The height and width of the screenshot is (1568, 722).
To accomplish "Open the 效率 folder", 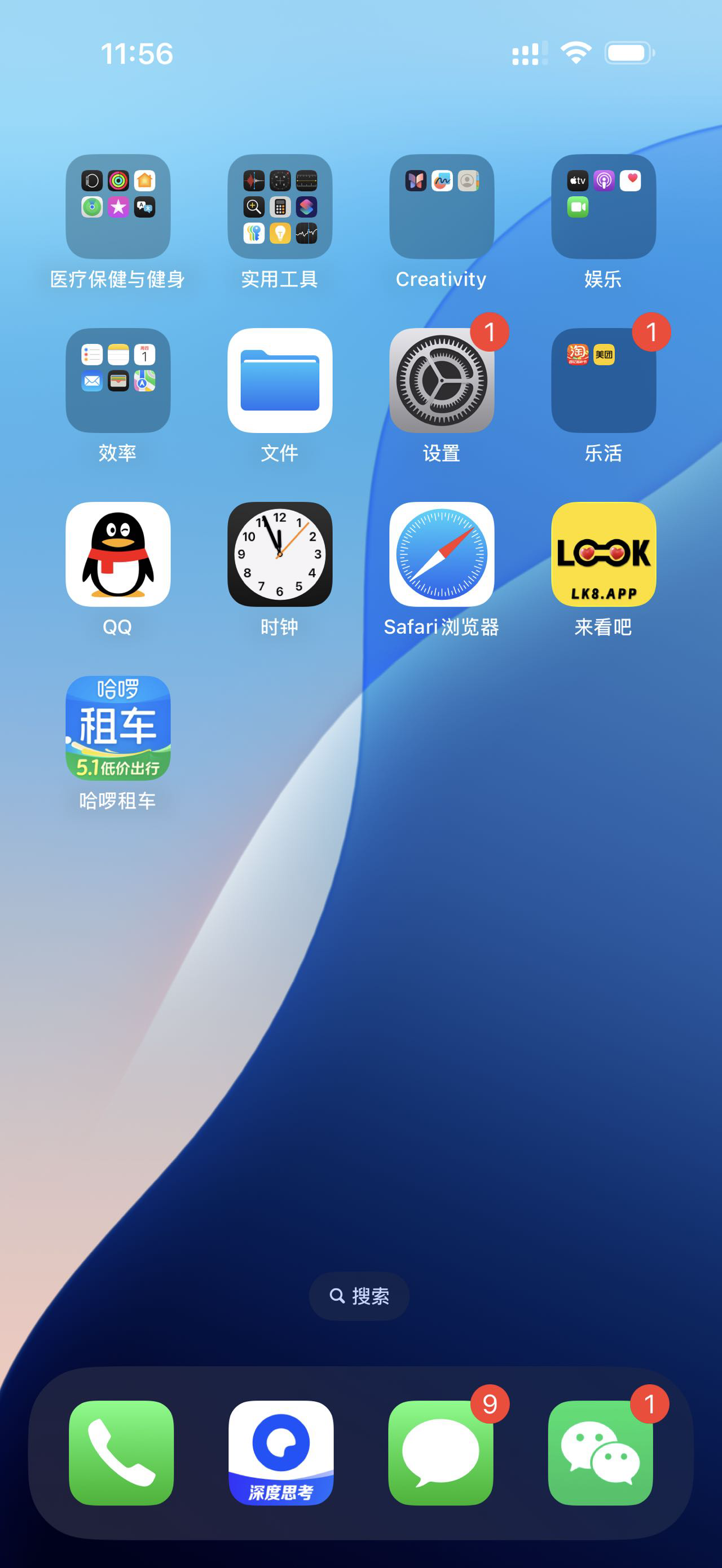I will coord(117,381).
